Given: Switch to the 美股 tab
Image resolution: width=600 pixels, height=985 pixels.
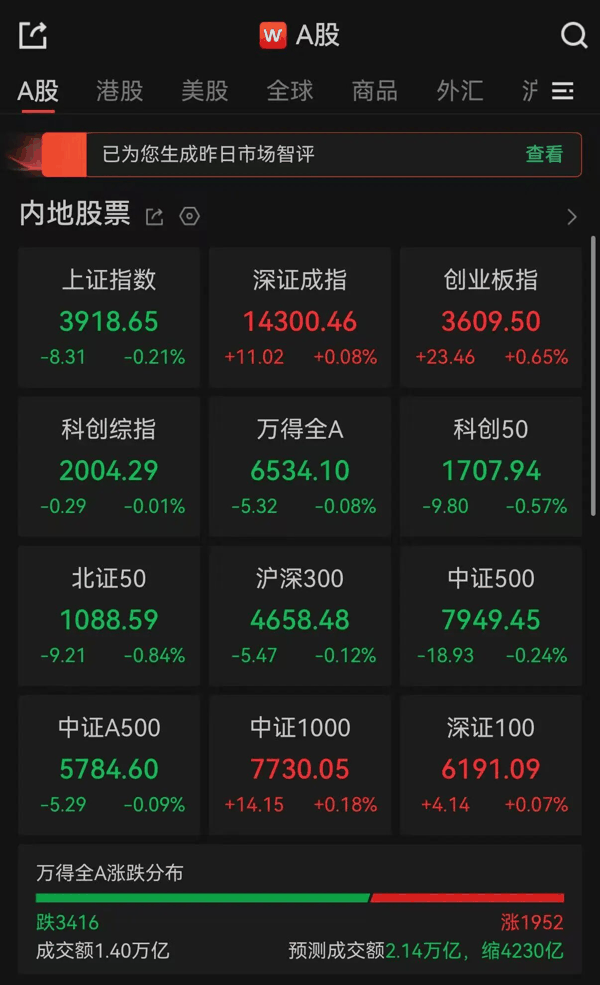Looking at the screenshot, I should pyautogui.click(x=204, y=91).
